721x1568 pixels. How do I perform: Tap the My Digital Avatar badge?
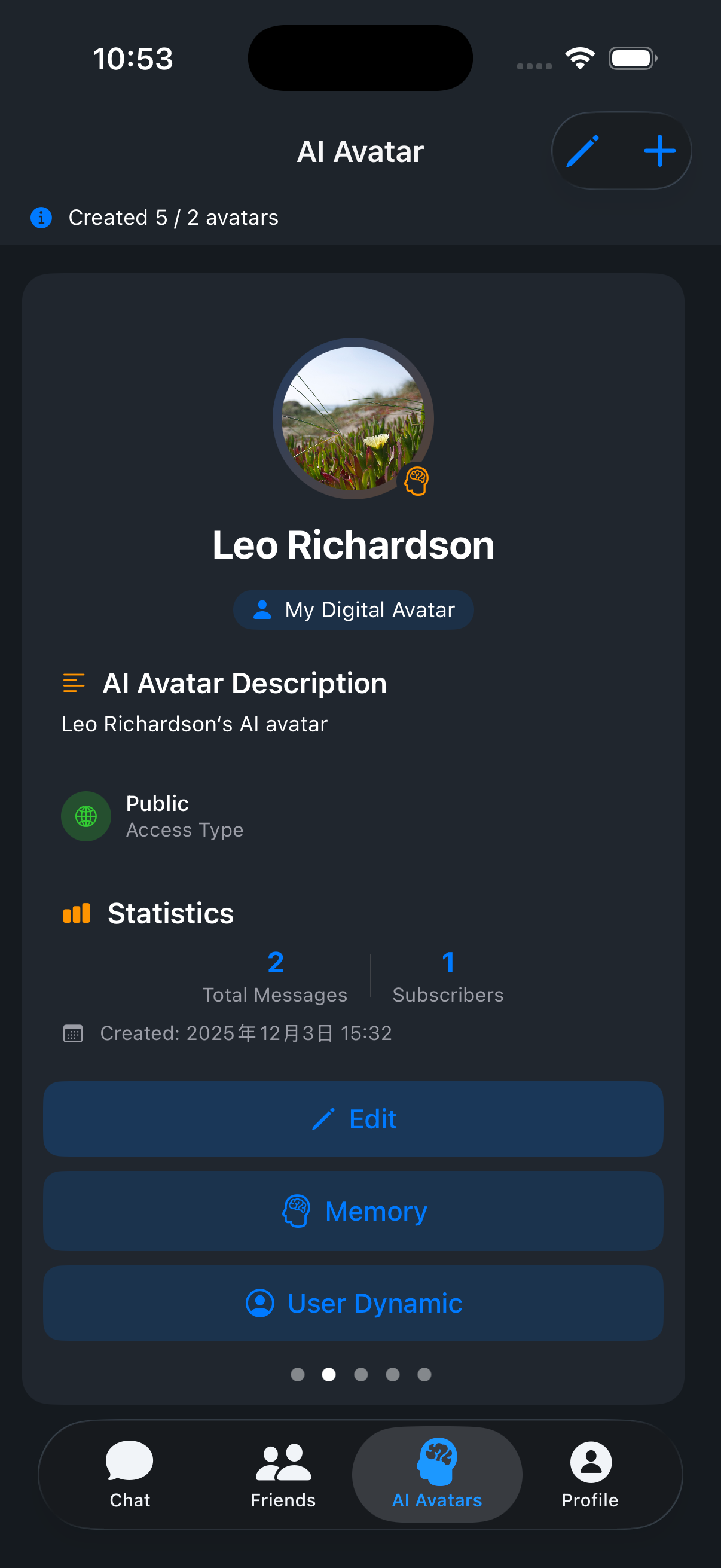(x=353, y=609)
